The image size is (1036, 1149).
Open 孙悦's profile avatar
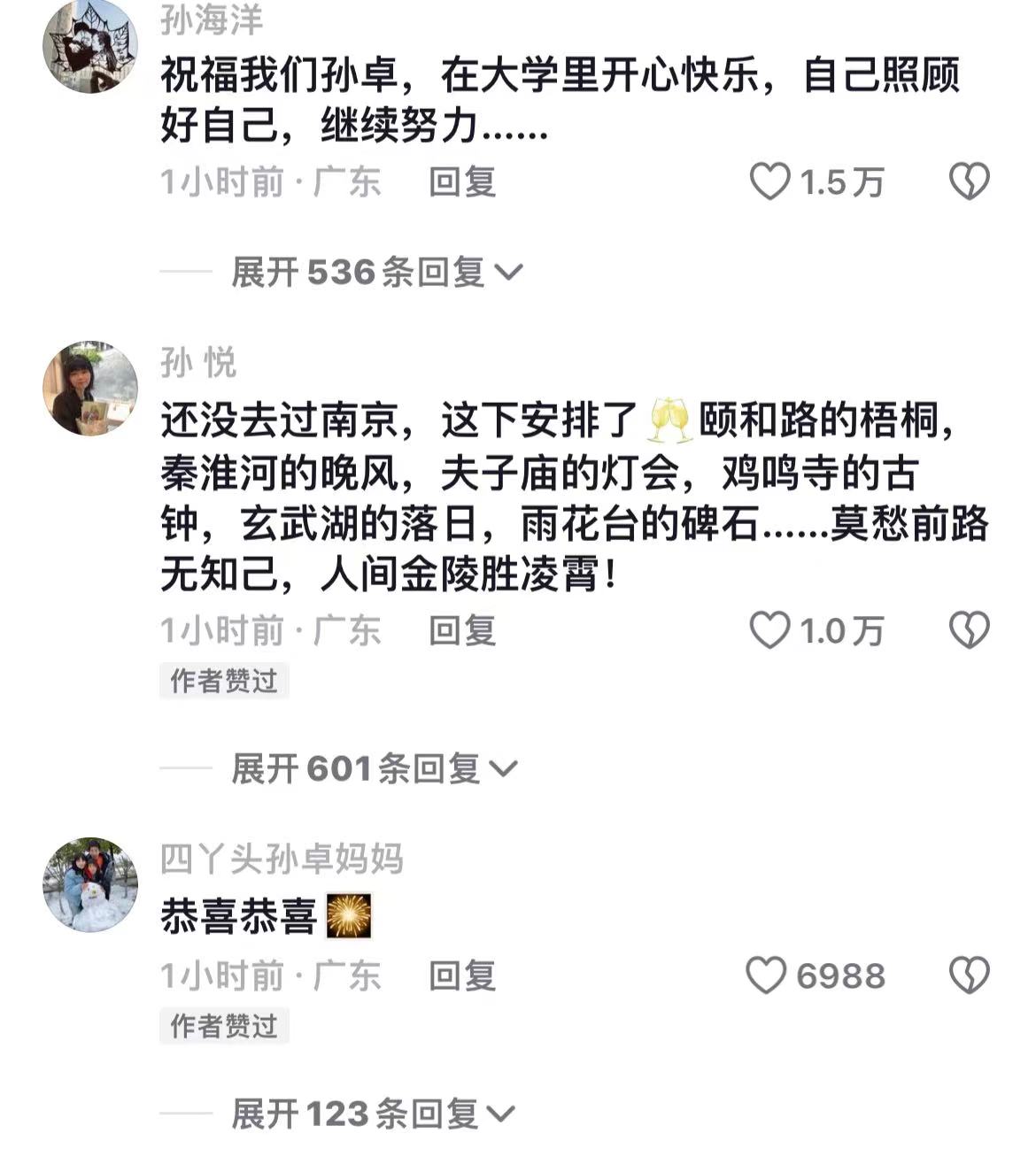click(x=90, y=389)
